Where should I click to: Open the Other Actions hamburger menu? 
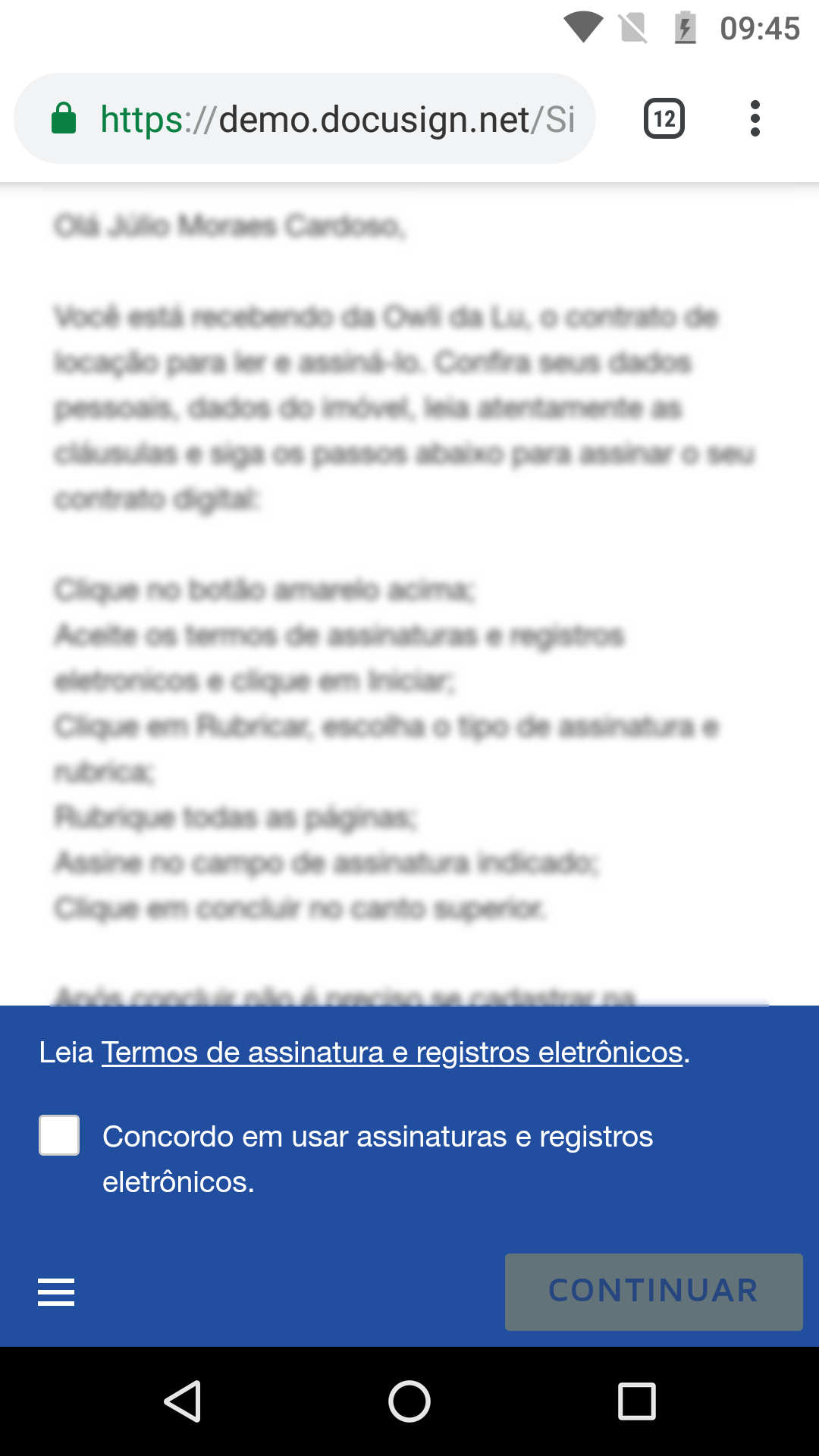(55, 1291)
